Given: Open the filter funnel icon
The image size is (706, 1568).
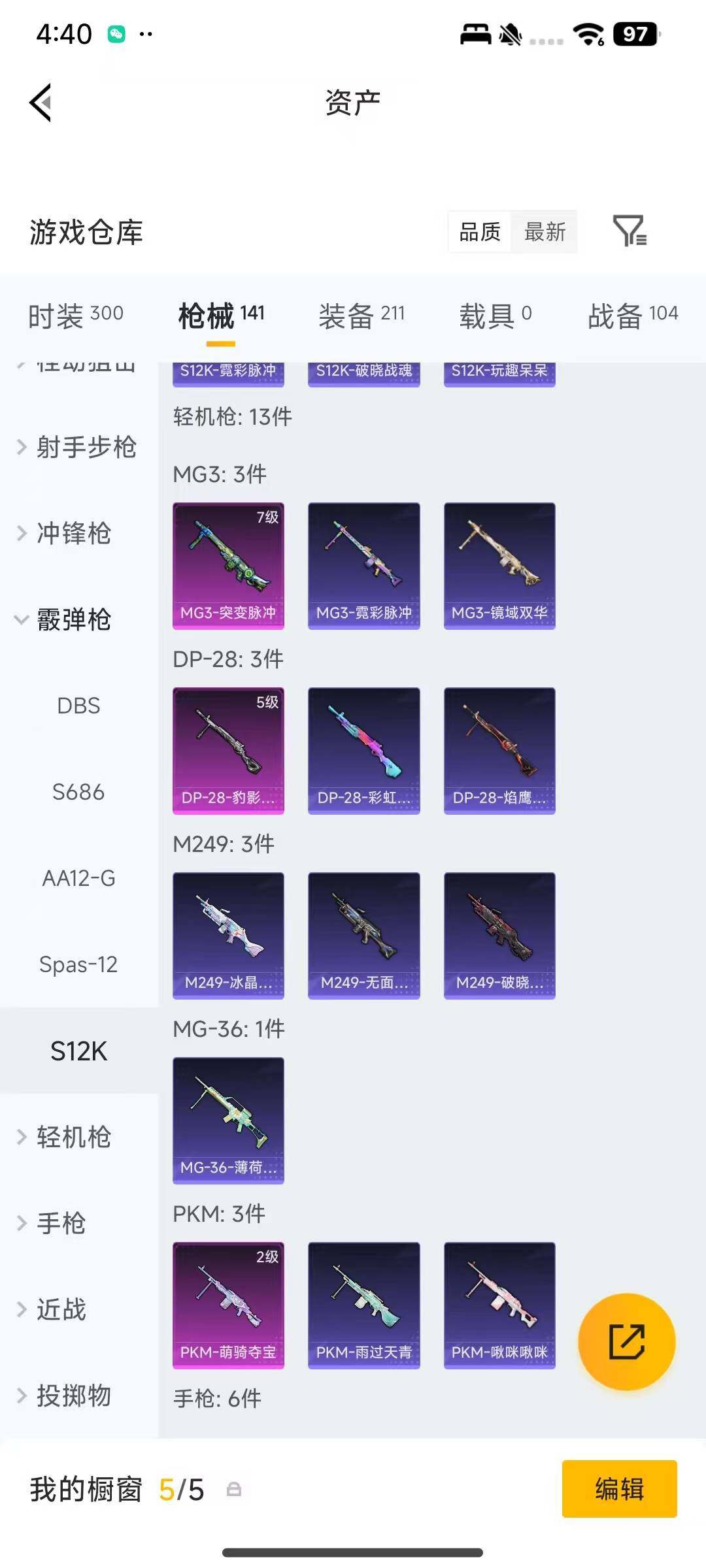Looking at the screenshot, I should coord(630,231).
